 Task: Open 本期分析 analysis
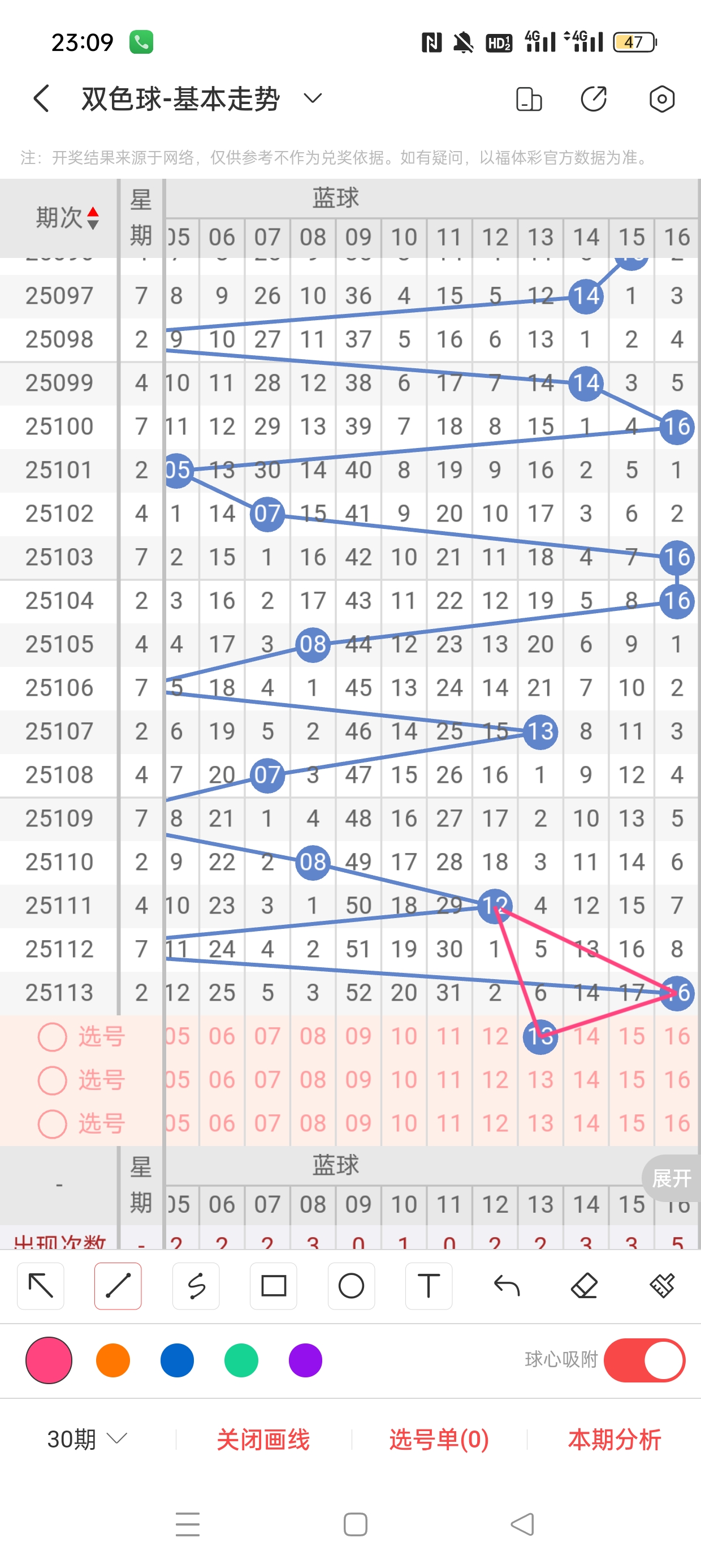615,1439
